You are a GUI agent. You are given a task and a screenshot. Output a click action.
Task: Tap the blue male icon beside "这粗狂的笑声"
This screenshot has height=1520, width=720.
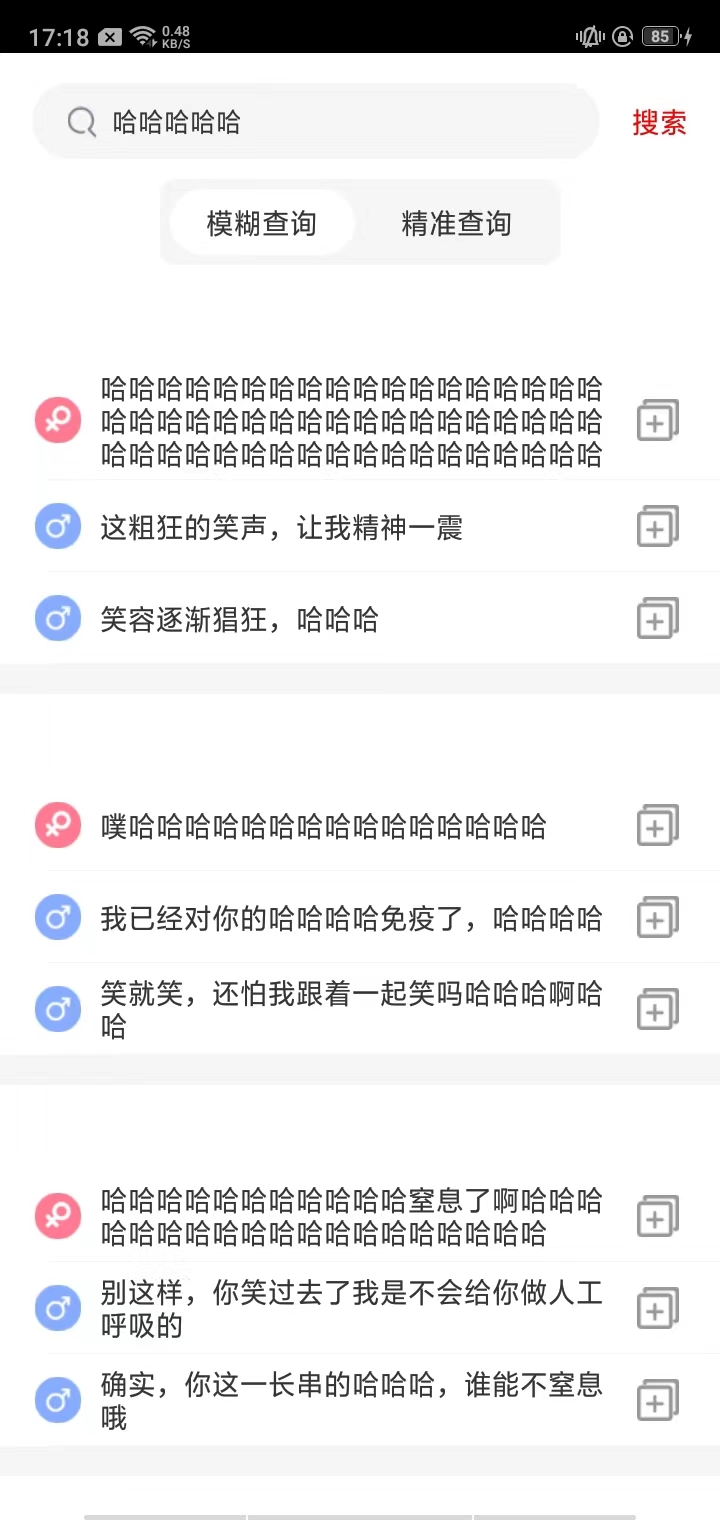(x=57, y=526)
